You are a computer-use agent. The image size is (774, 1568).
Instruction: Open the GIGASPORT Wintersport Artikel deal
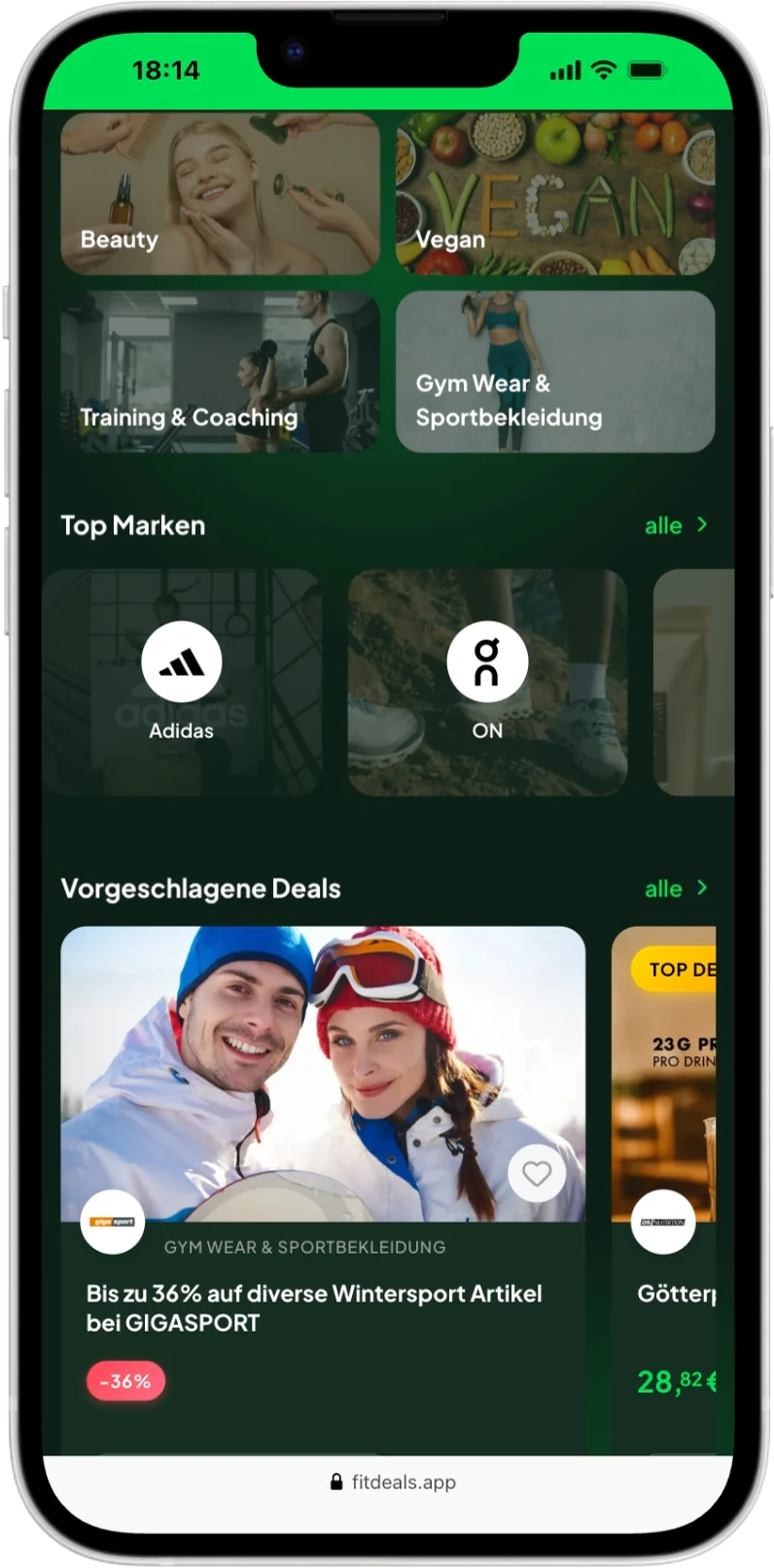pos(313,1307)
